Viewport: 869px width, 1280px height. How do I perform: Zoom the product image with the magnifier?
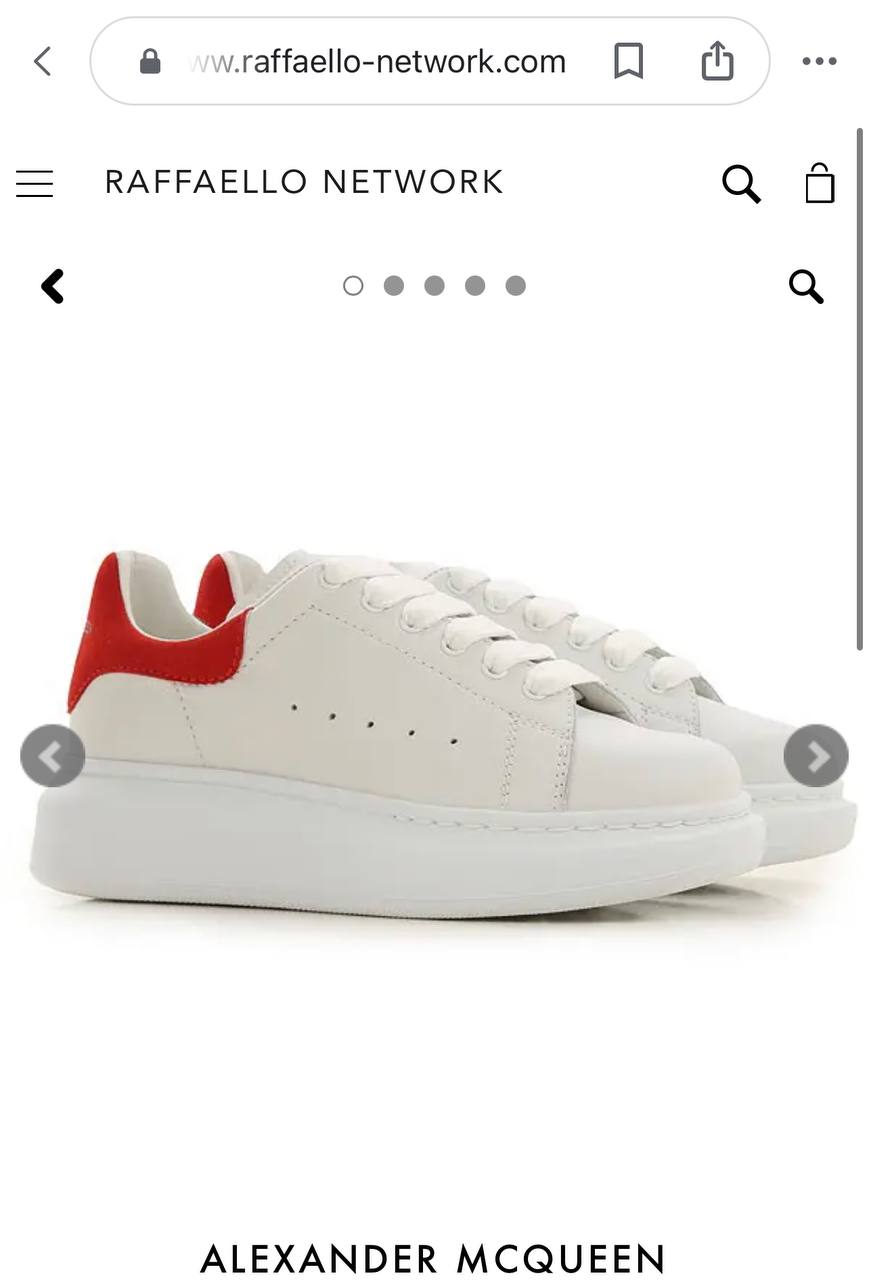[806, 287]
